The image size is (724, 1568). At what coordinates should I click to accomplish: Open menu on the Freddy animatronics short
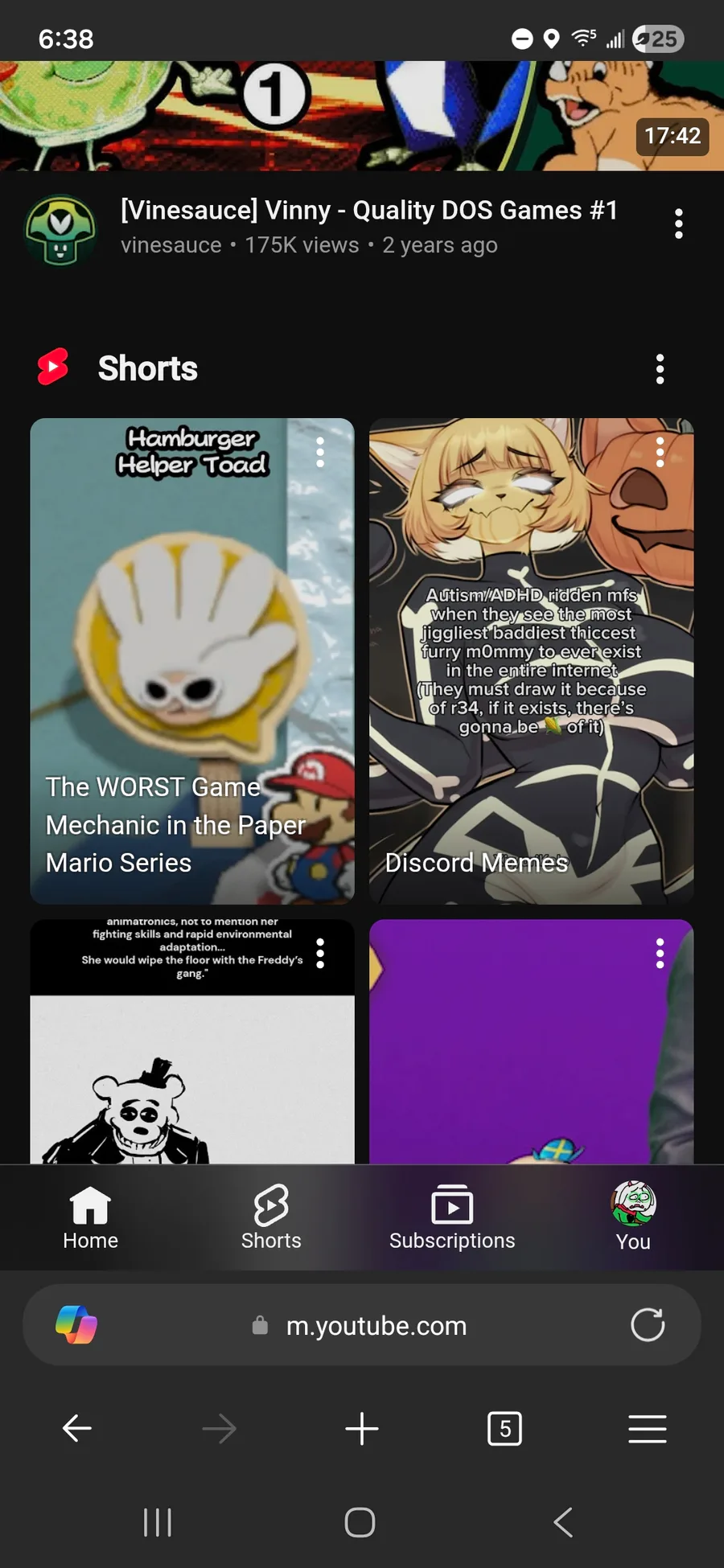click(x=320, y=954)
